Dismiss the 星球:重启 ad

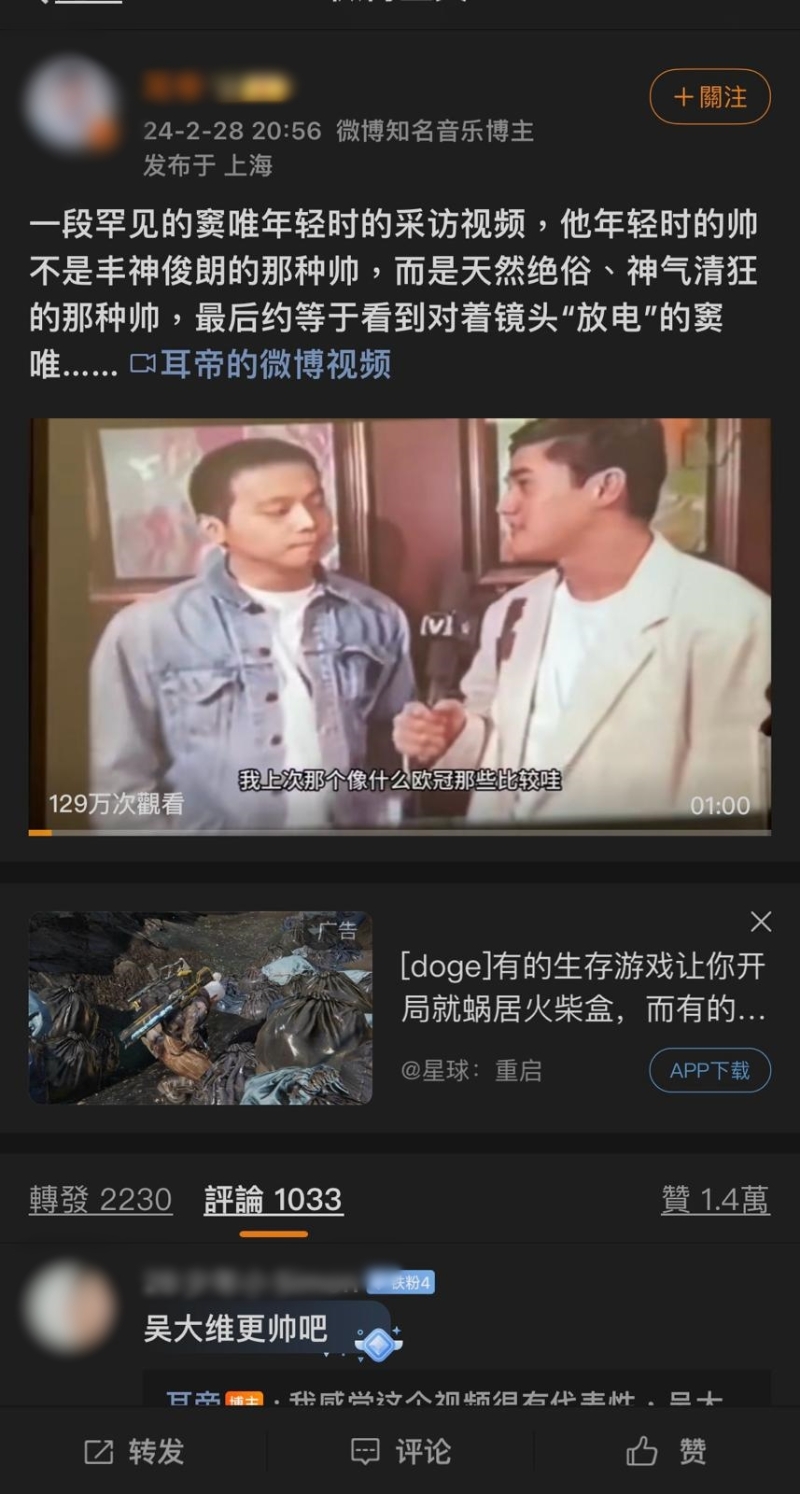tap(761, 921)
